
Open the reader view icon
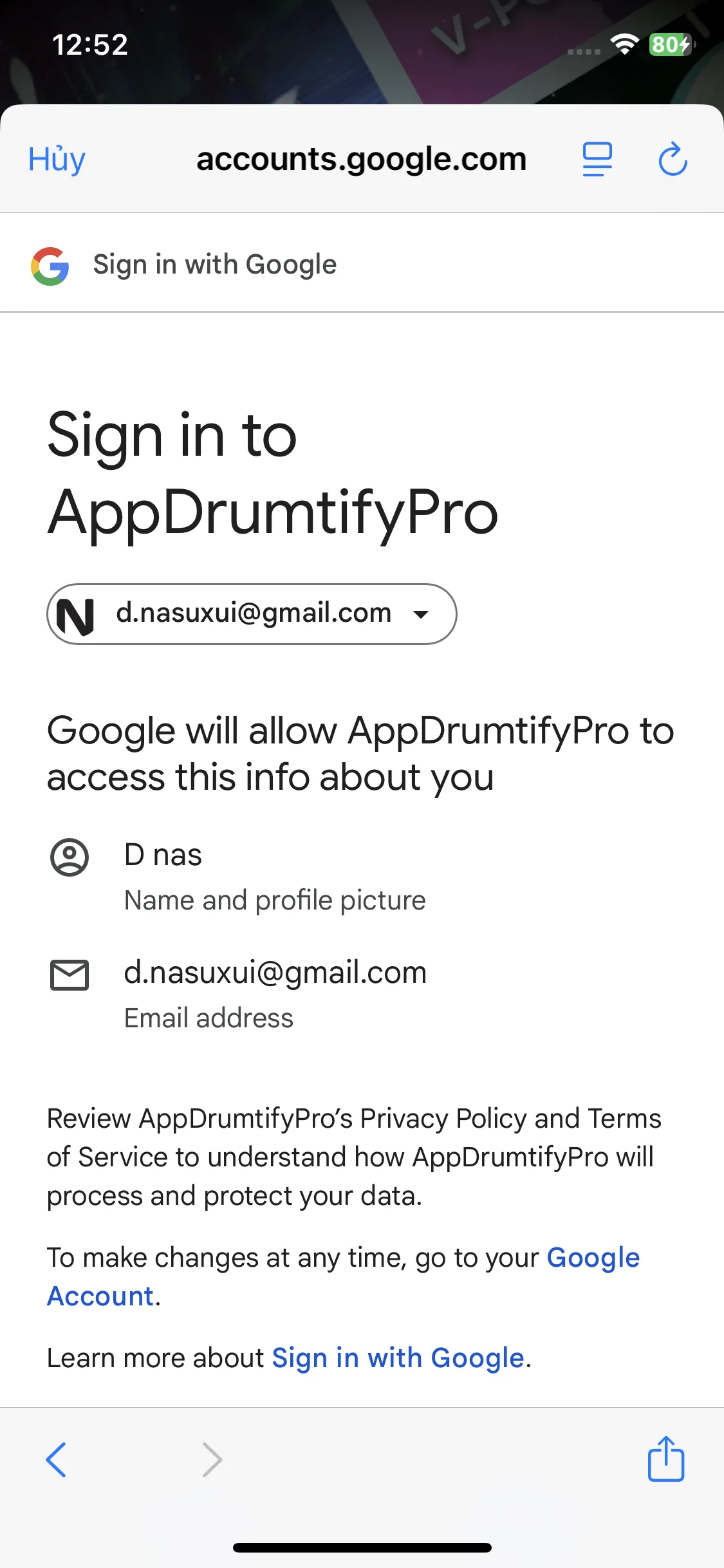click(597, 160)
